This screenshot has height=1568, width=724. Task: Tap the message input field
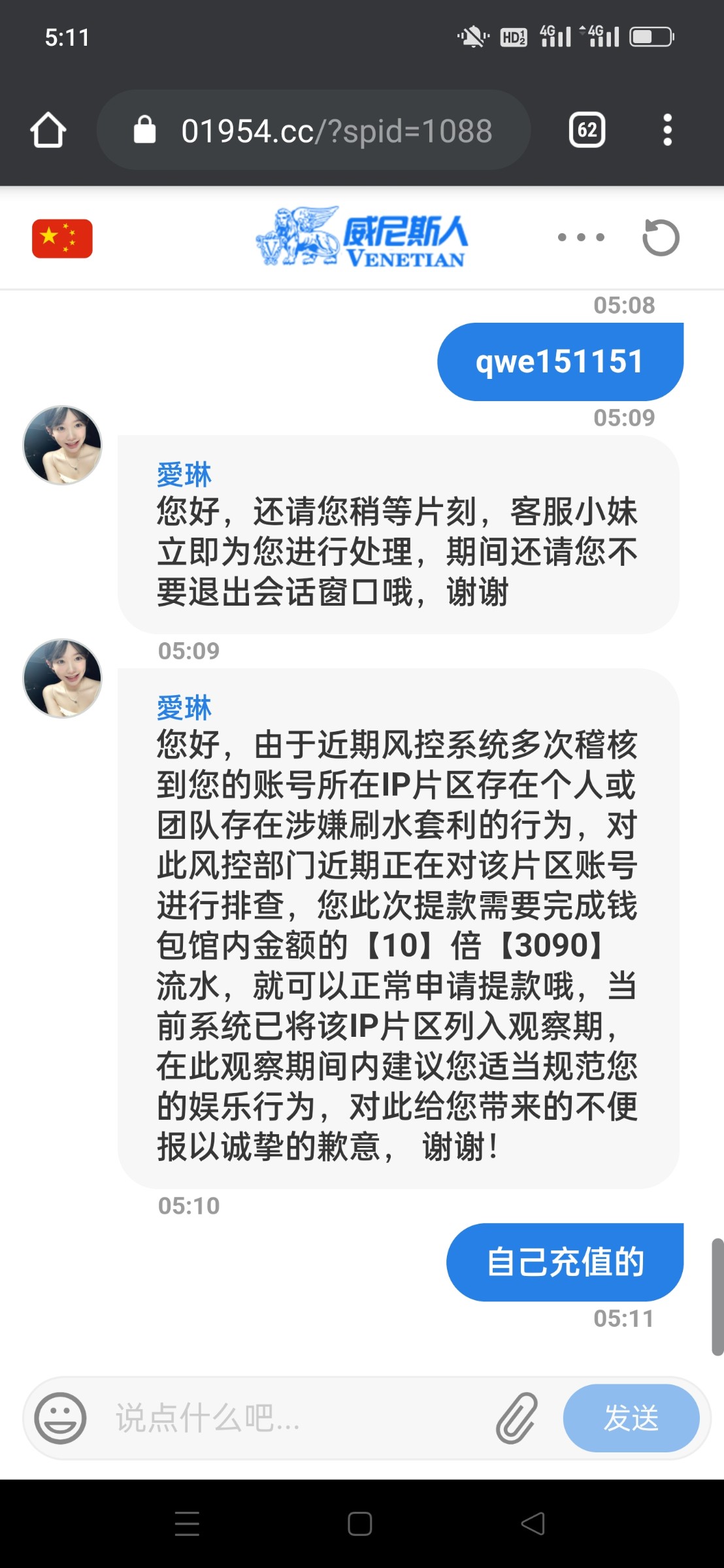point(294,1418)
